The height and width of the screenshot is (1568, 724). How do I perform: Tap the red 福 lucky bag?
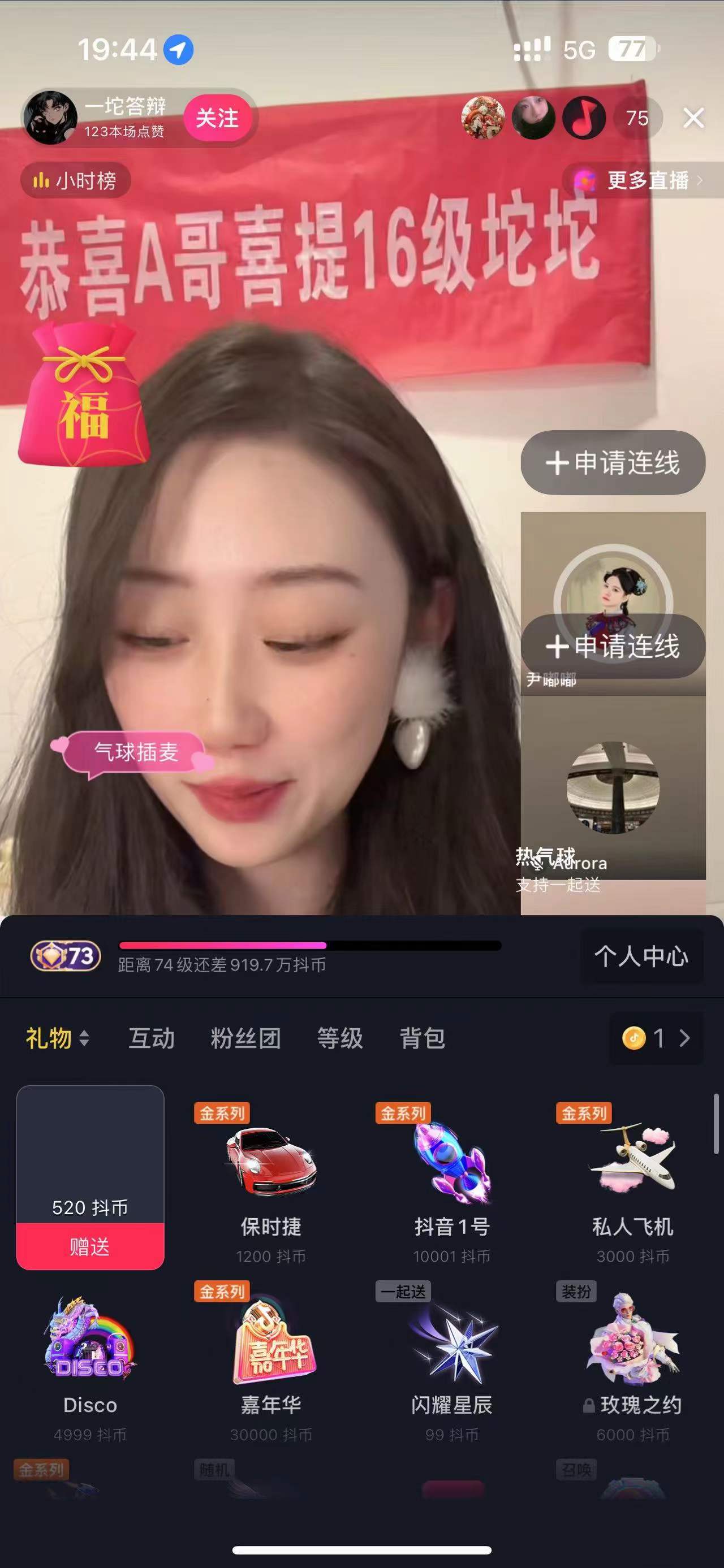click(84, 395)
